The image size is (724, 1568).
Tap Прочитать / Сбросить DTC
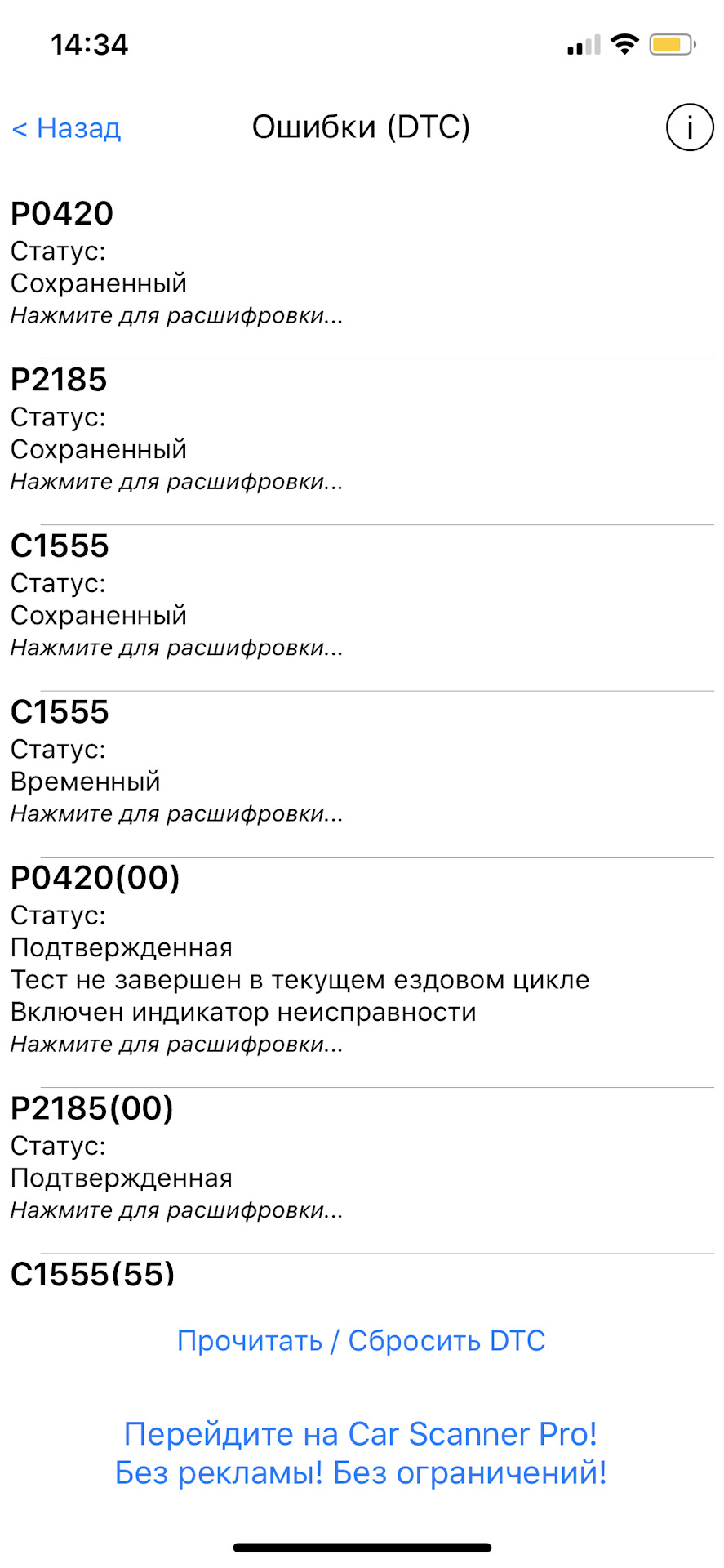pos(361,1340)
